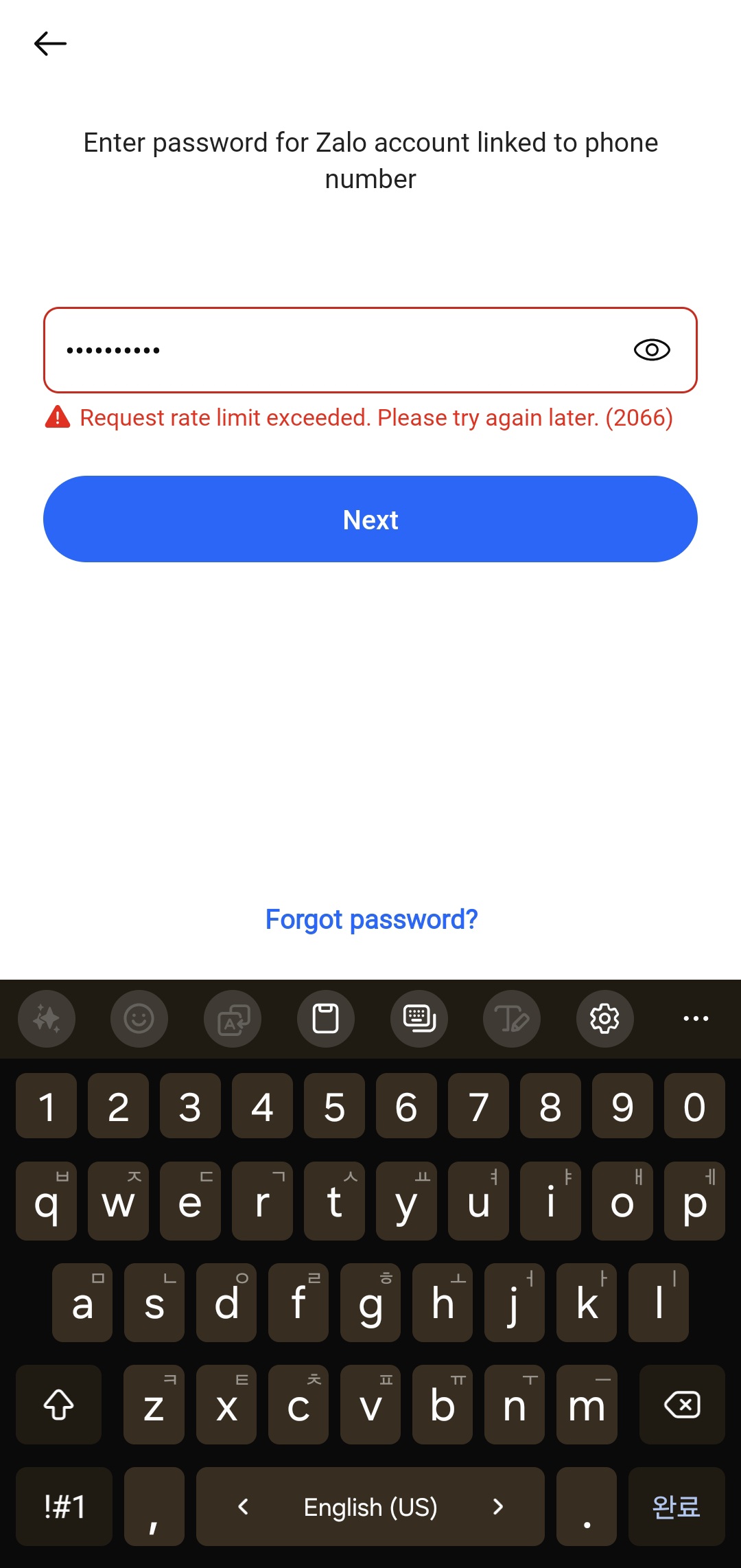Show the hidden password characters
This screenshot has height=1568, width=741.
[x=651, y=350]
